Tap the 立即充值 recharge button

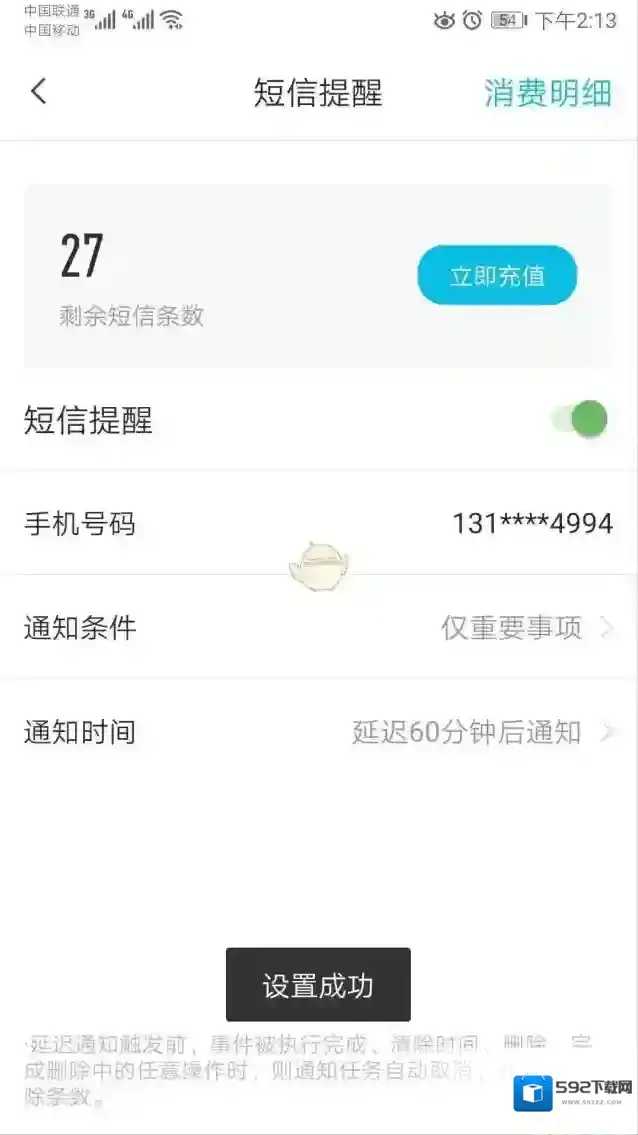point(497,275)
